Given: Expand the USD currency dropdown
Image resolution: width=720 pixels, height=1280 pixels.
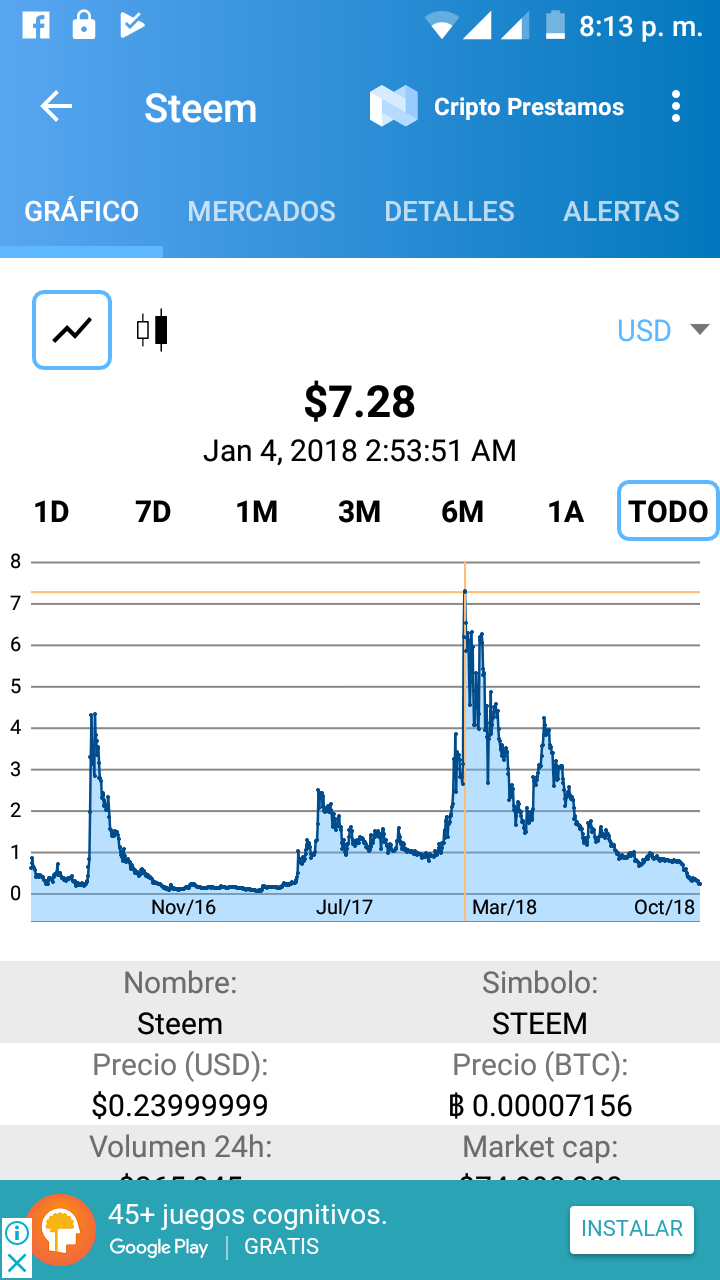Looking at the screenshot, I should 662,330.
